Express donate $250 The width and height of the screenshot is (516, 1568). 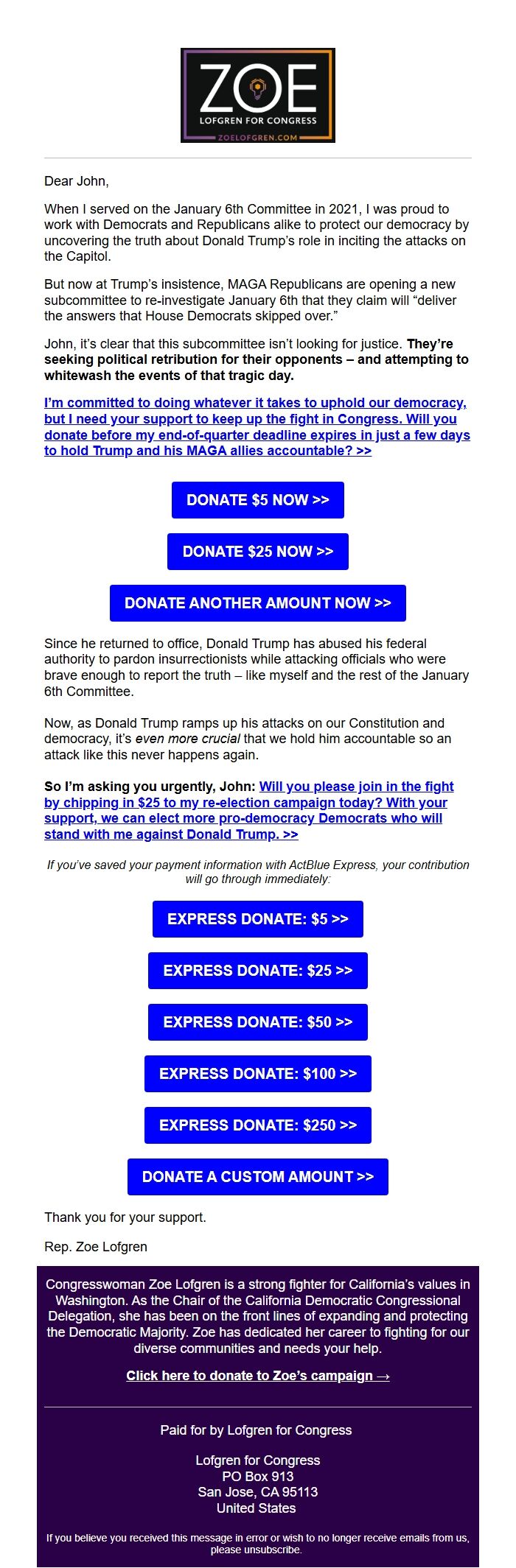click(257, 1125)
